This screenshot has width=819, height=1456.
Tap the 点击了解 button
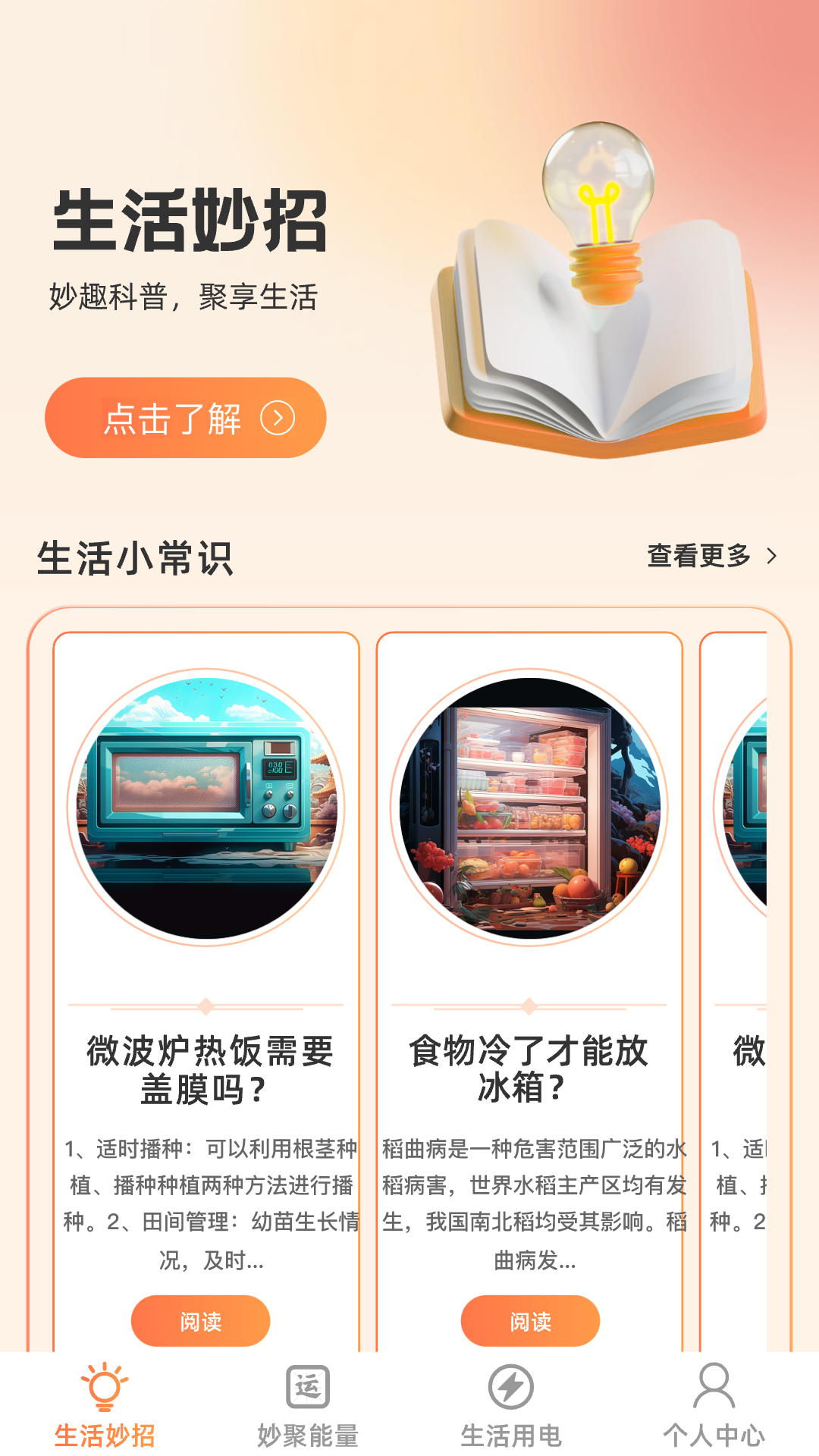click(x=186, y=418)
